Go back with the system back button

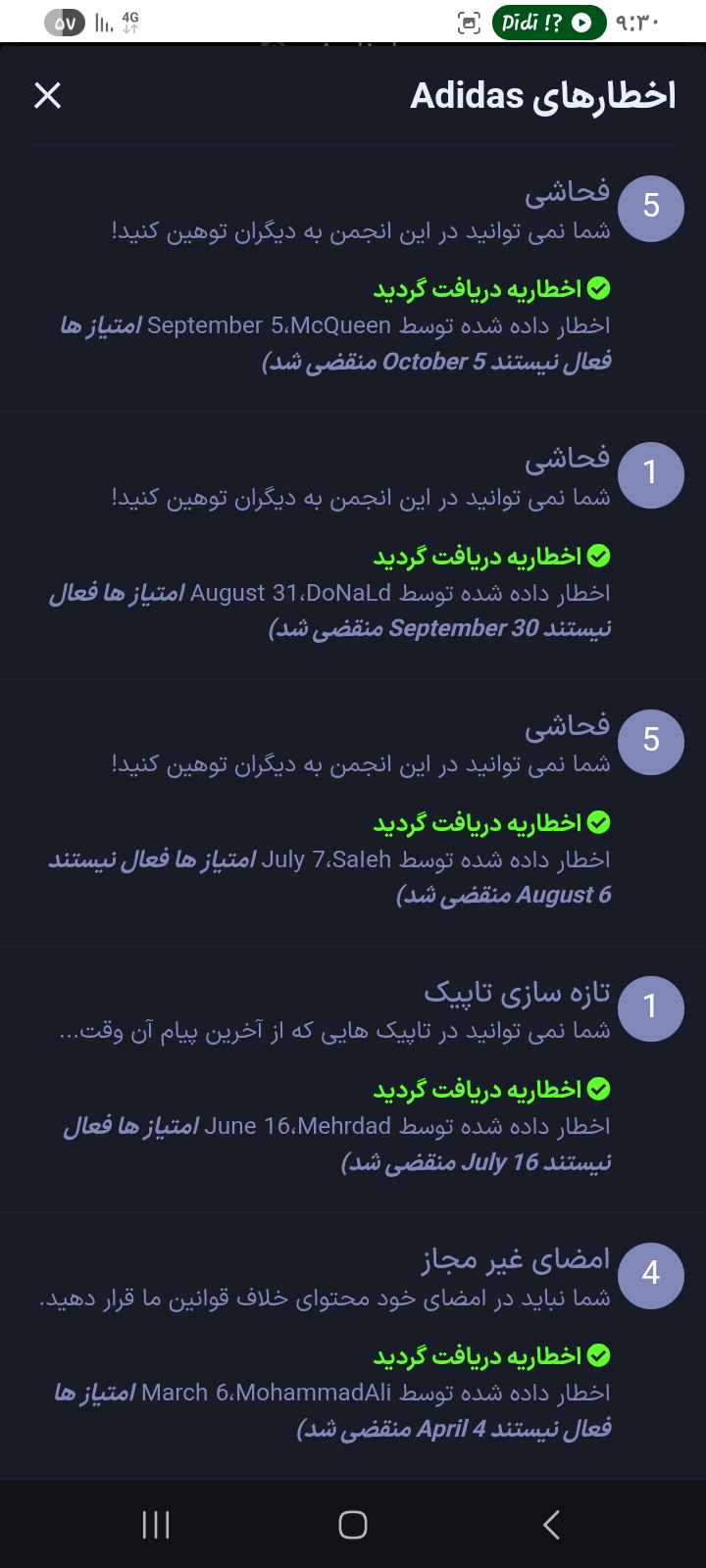[551, 1524]
